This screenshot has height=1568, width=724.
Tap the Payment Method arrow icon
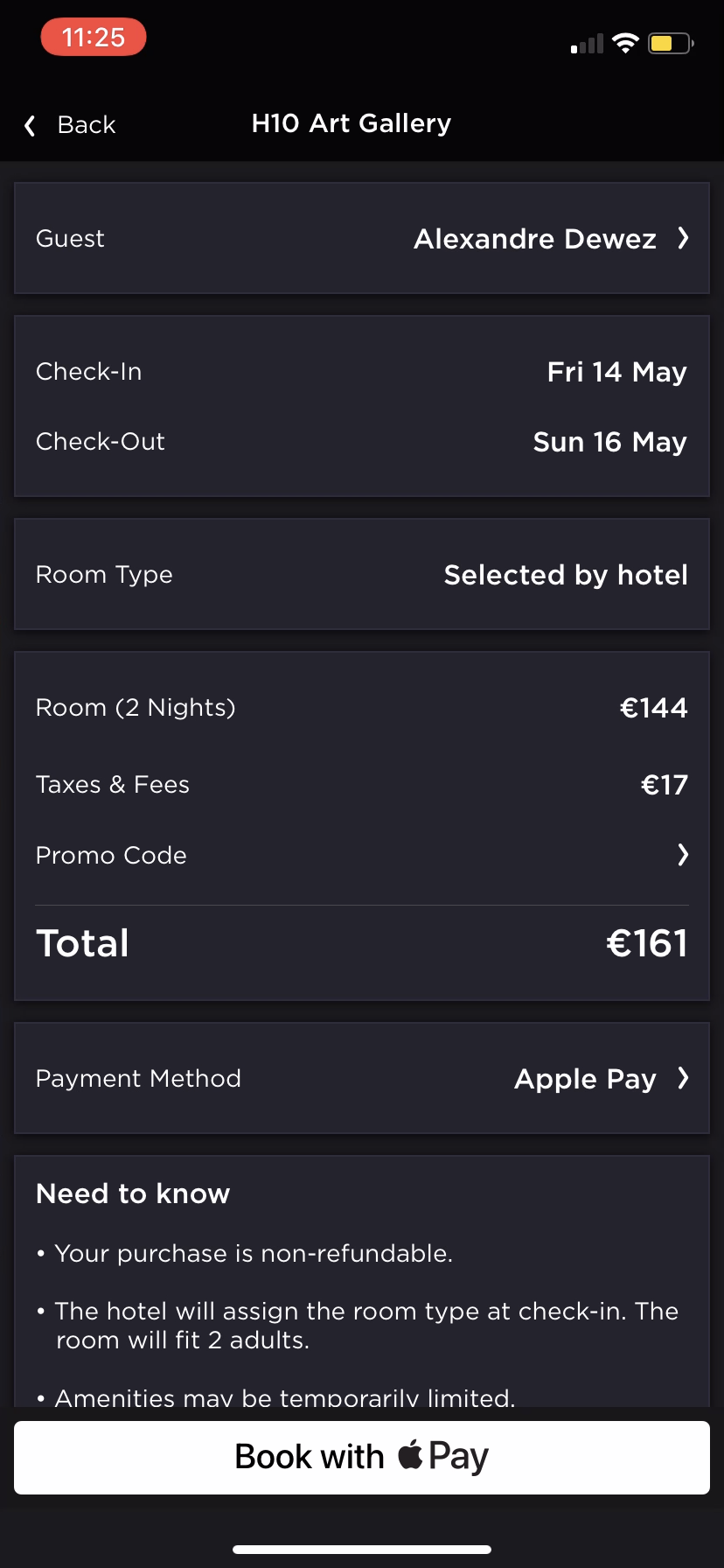[x=685, y=1078]
